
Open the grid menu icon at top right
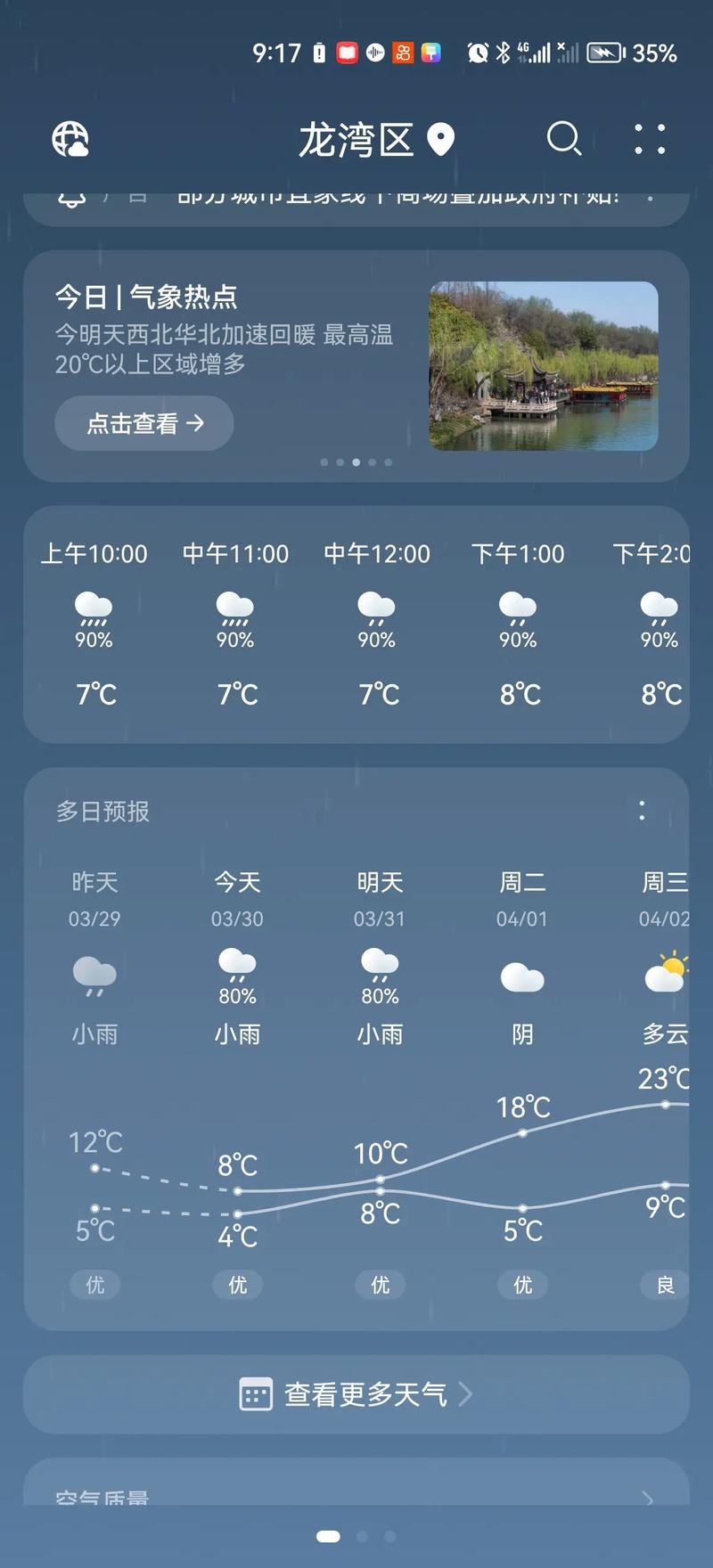[x=650, y=140]
